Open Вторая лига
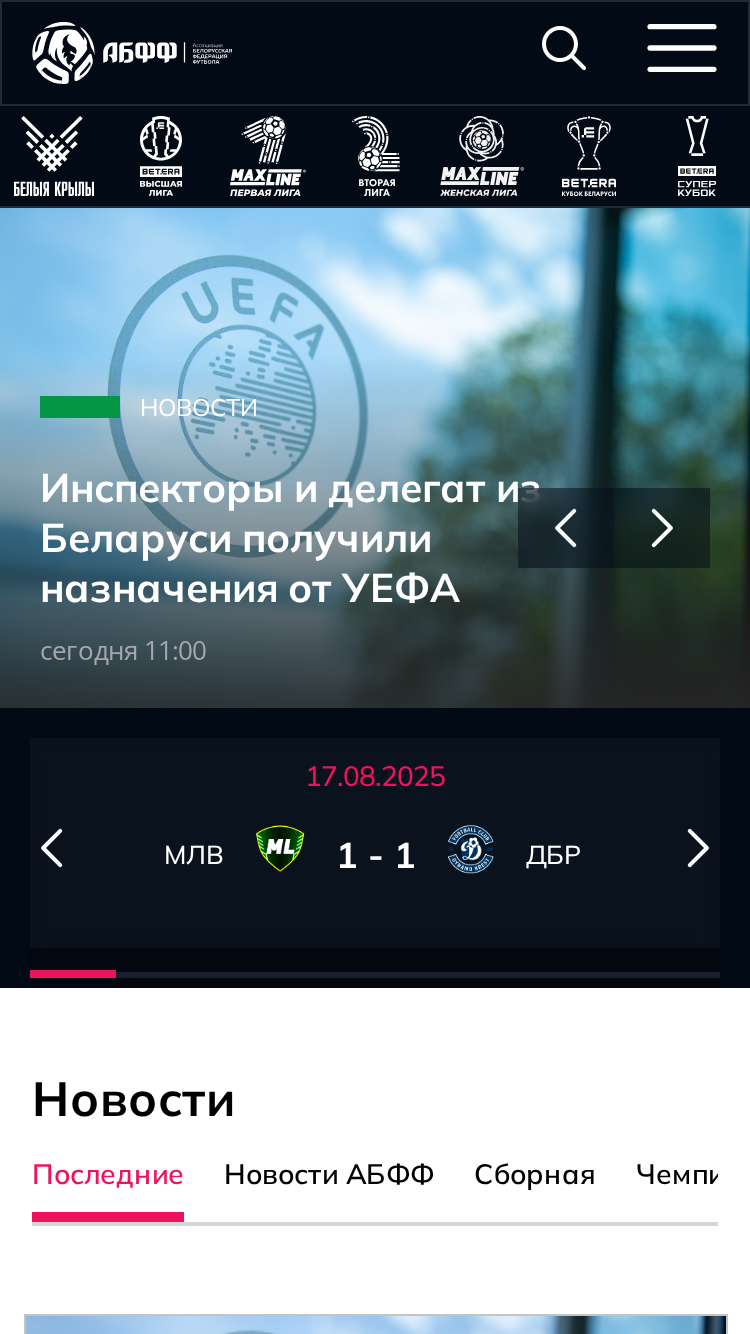 [376, 157]
